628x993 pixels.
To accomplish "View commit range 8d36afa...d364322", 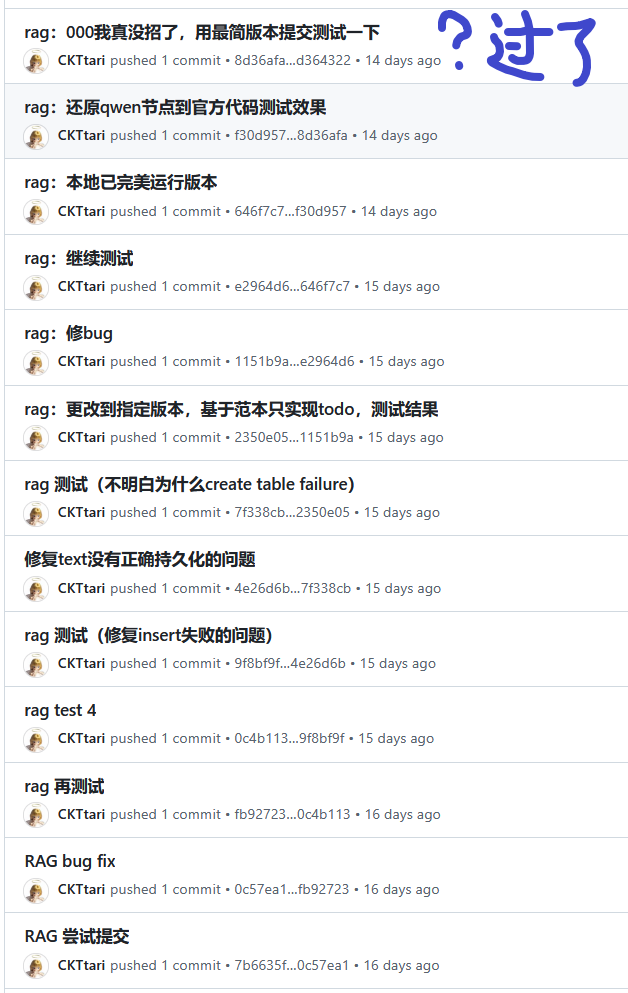I will click(292, 60).
